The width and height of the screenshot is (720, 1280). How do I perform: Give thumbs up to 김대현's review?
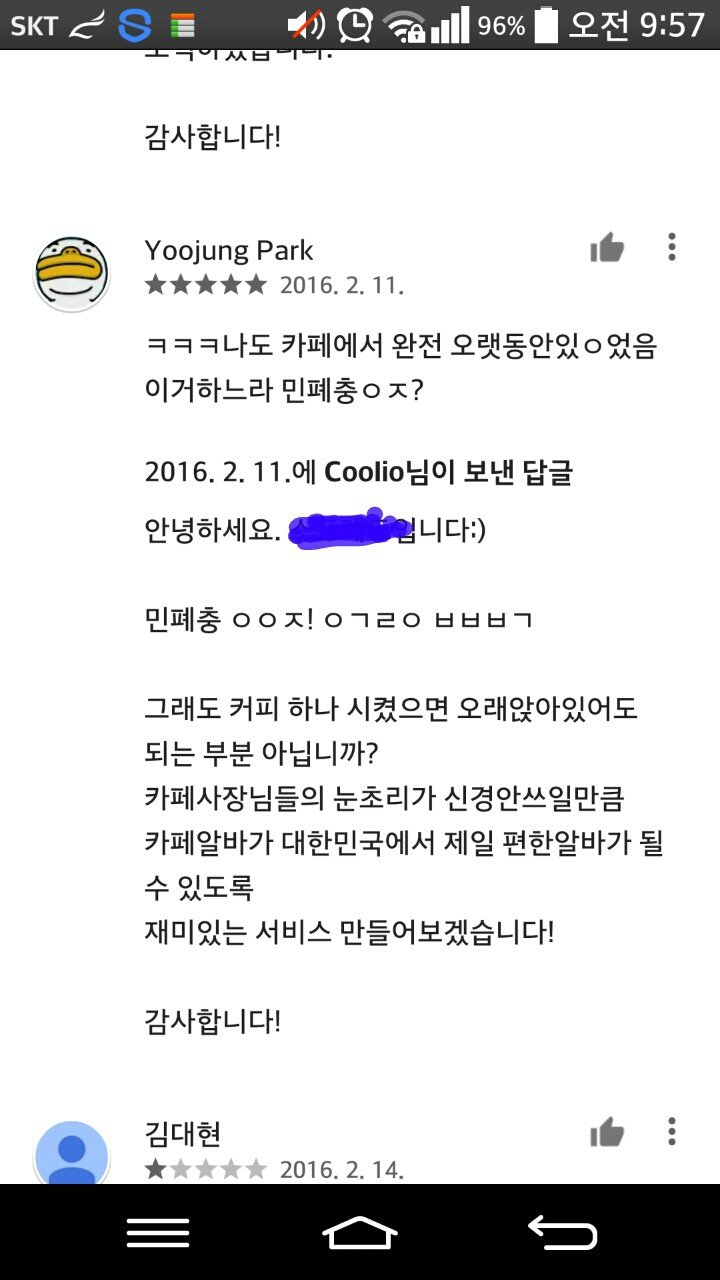pos(607,1133)
